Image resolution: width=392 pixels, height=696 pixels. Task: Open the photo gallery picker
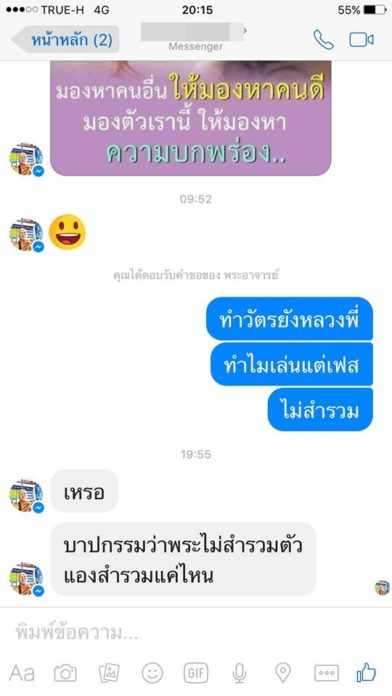tap(109, 673)
